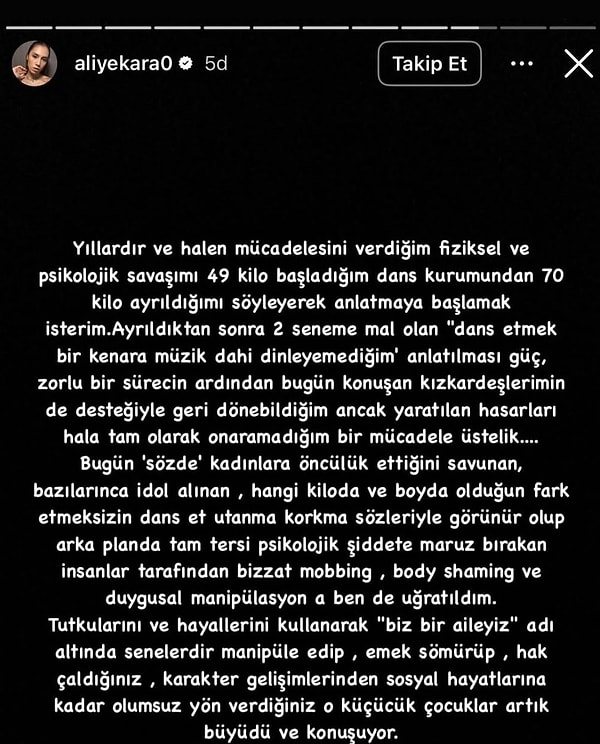Open aliyekara0's profile picture
The image size is (600, 744).
pos(33,64)
